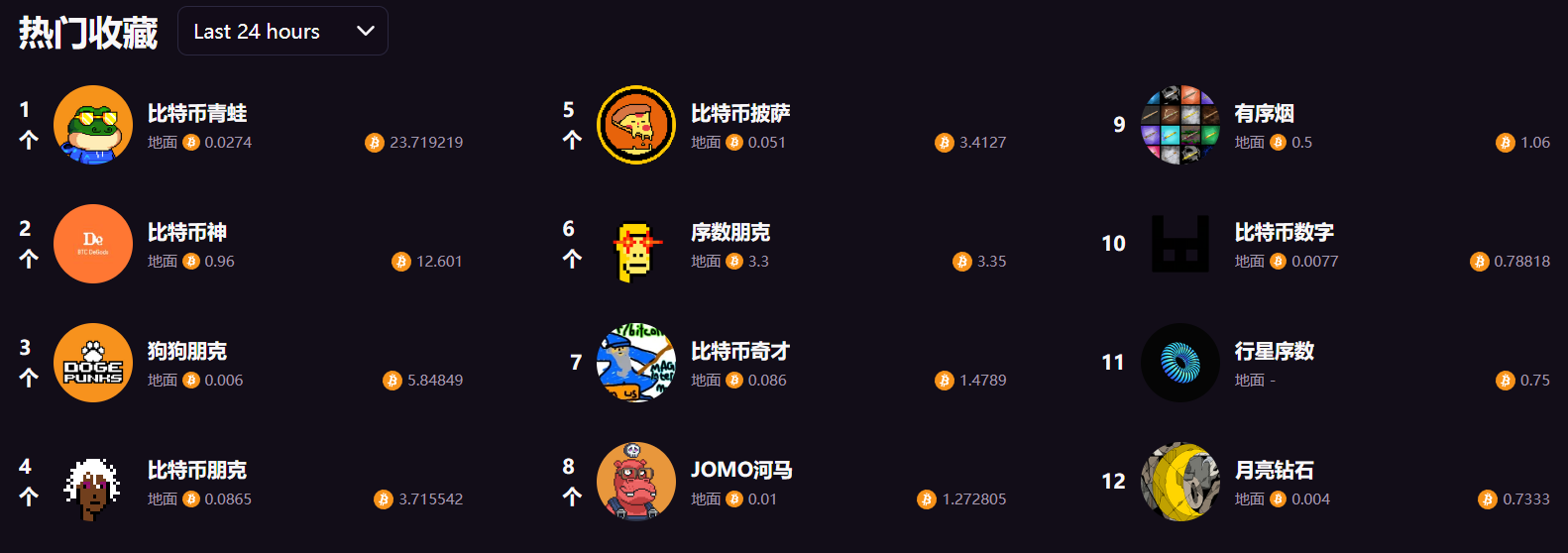Open the 比特币数字 collection

click(1284, 233)
